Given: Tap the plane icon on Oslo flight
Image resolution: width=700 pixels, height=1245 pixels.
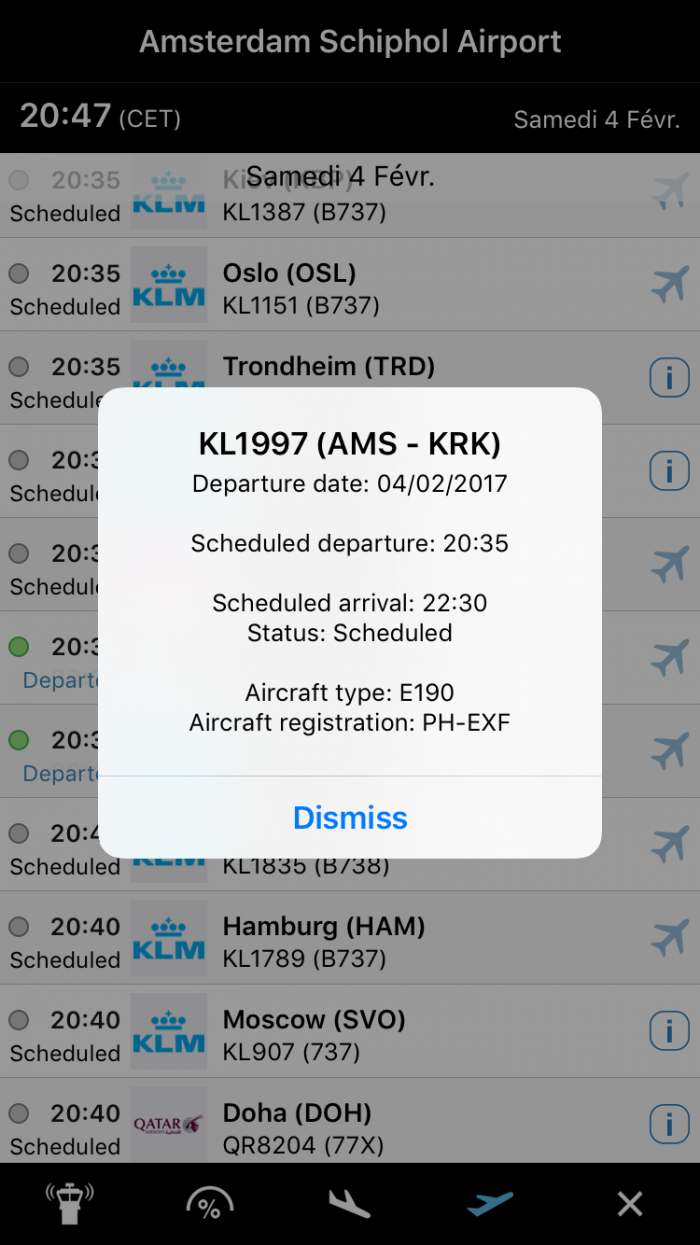Looking at the screenshot, I should coord(669,284).
